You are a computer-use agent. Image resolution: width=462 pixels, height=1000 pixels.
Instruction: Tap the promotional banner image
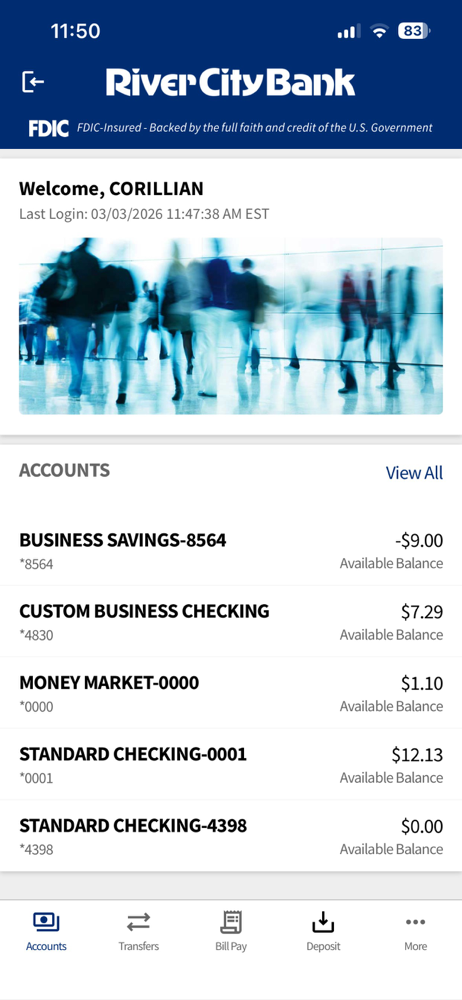(231, 326)
